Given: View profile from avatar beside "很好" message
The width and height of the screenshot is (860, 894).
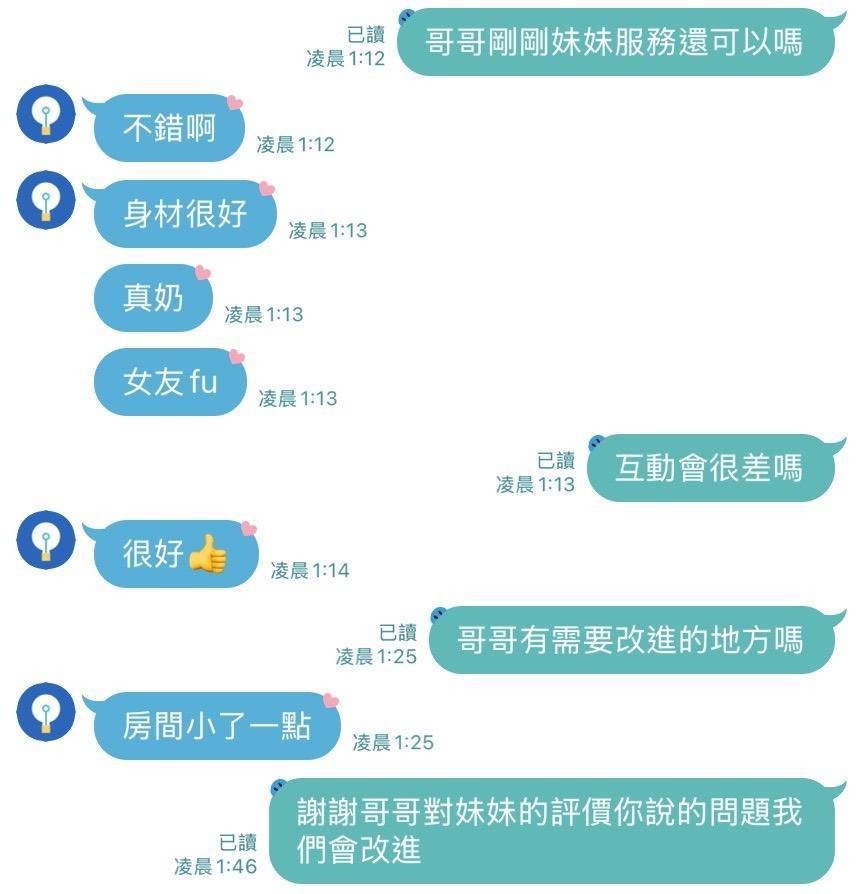Looking at the screenshot, I should [x=46, y=540].
